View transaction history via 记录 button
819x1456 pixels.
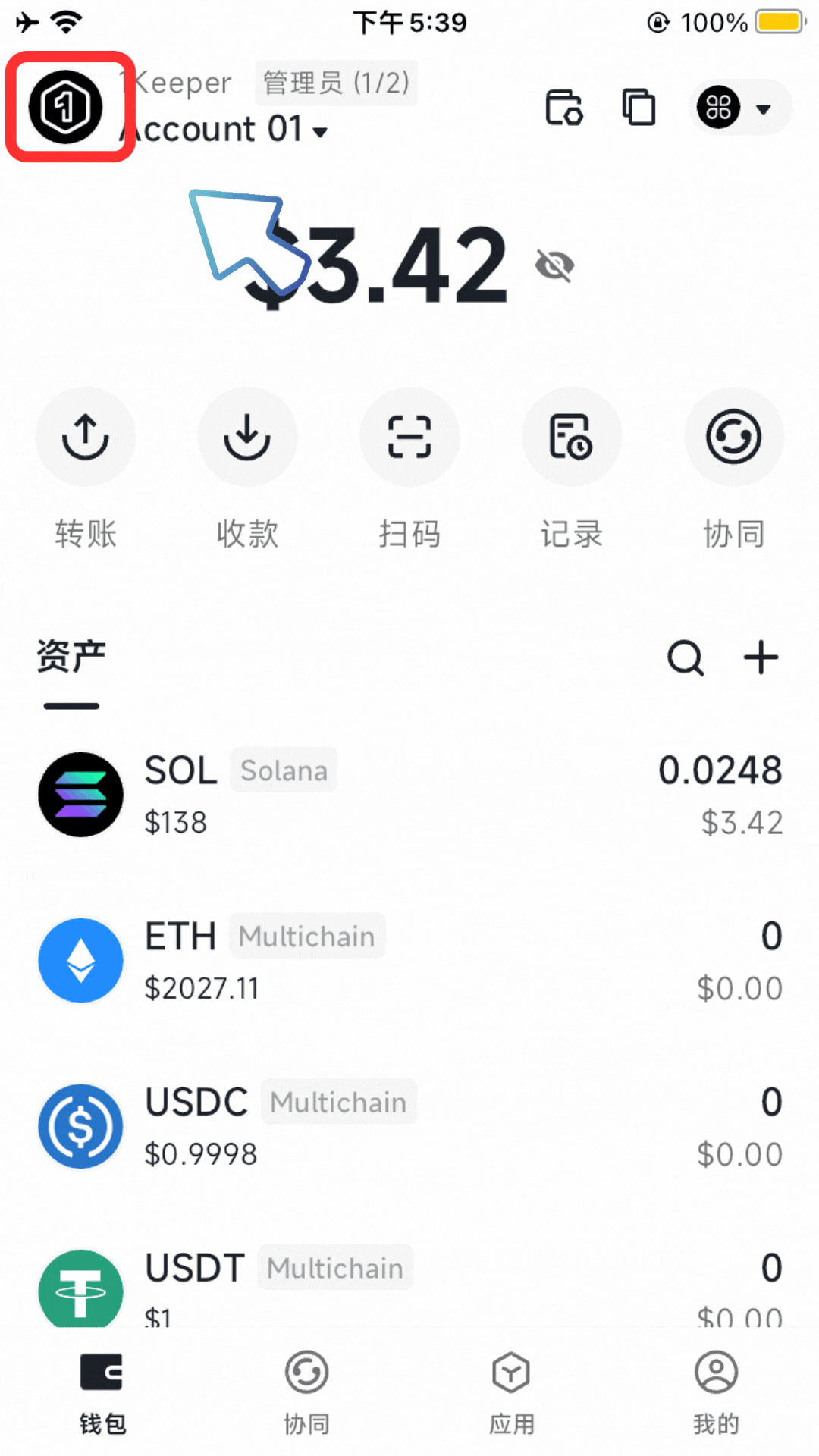coord(571,437)
